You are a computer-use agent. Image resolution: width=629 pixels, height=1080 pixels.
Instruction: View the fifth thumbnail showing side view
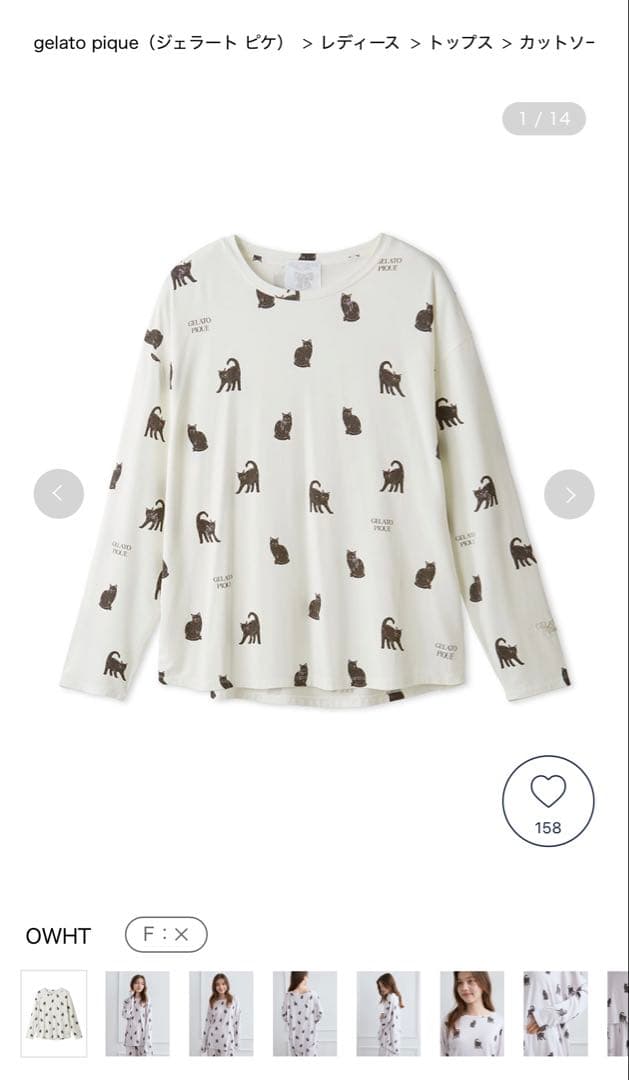point(388,1013)
